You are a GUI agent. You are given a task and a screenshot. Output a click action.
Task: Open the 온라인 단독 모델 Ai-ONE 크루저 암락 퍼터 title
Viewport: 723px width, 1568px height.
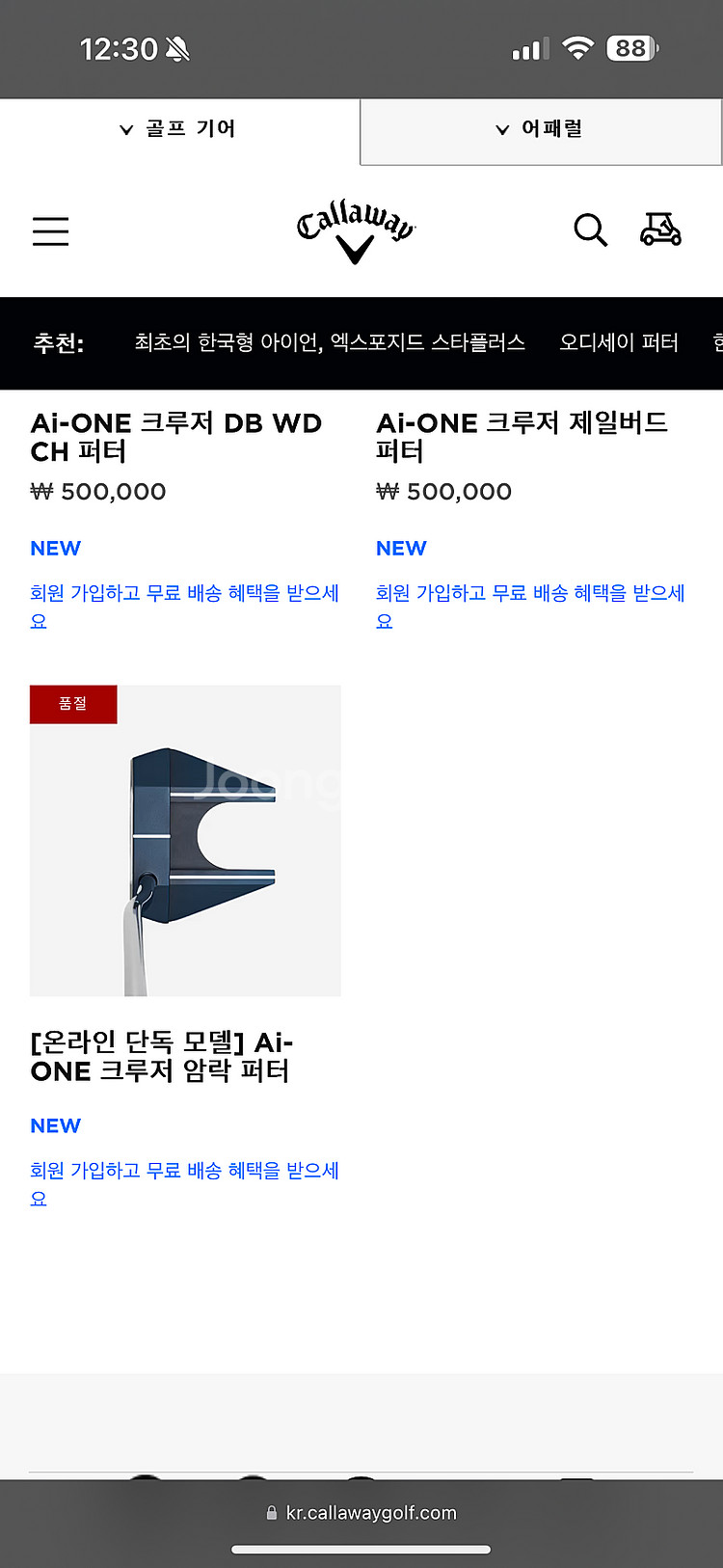click(161, 1056)
